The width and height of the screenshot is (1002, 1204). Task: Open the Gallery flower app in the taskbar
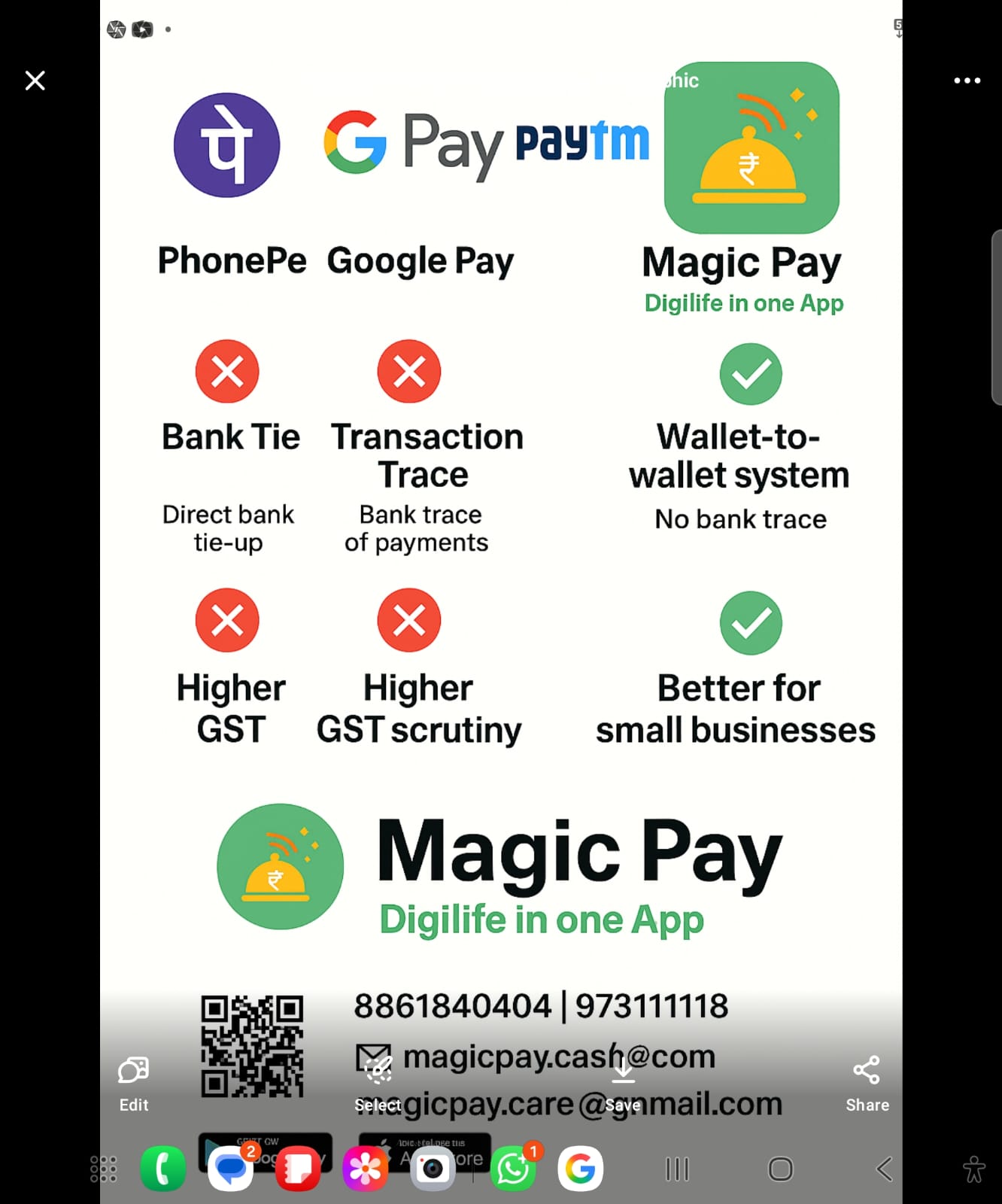(x=365, y=1169)
